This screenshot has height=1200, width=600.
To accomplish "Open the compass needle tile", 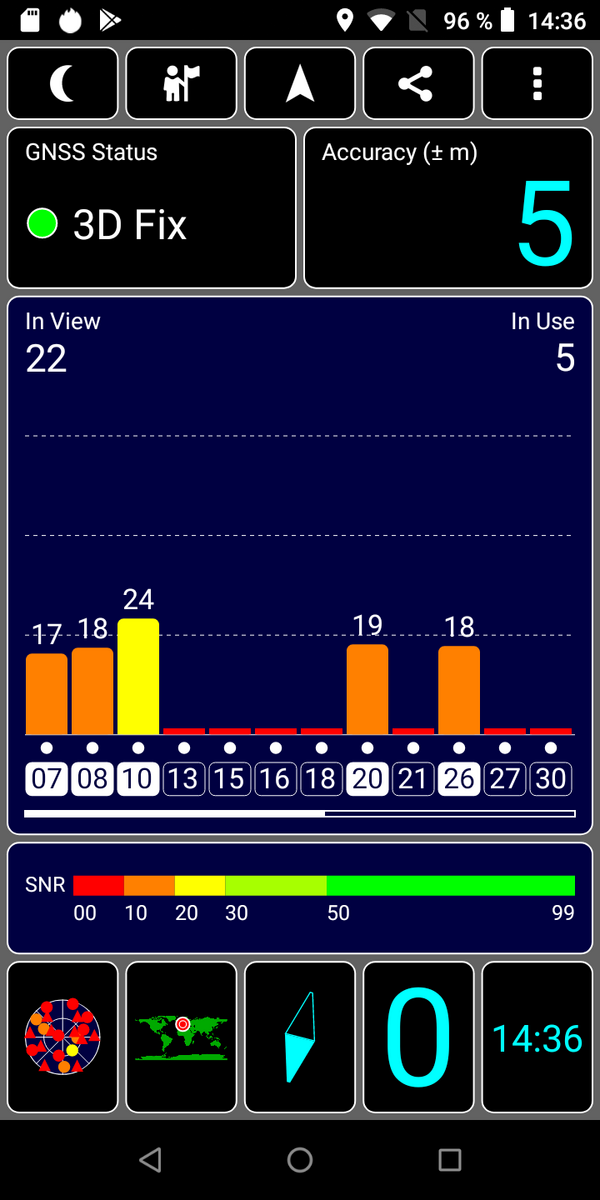I will (300, 1037).
